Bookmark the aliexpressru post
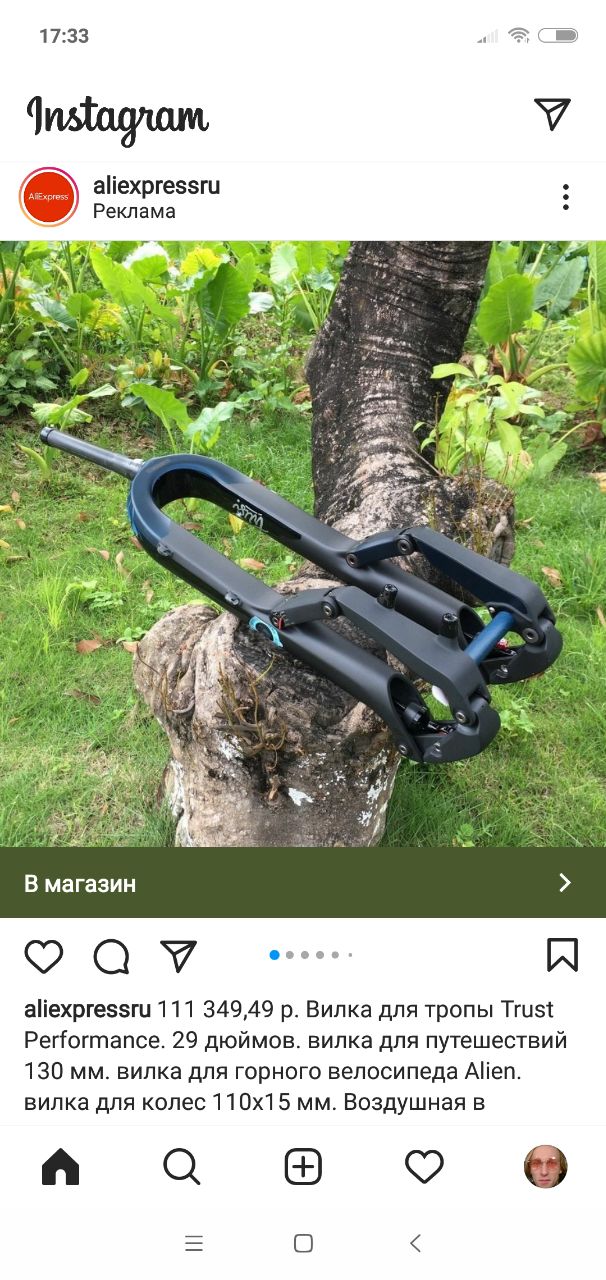The height and width of the screenshot is (1280, 606). 563,955
